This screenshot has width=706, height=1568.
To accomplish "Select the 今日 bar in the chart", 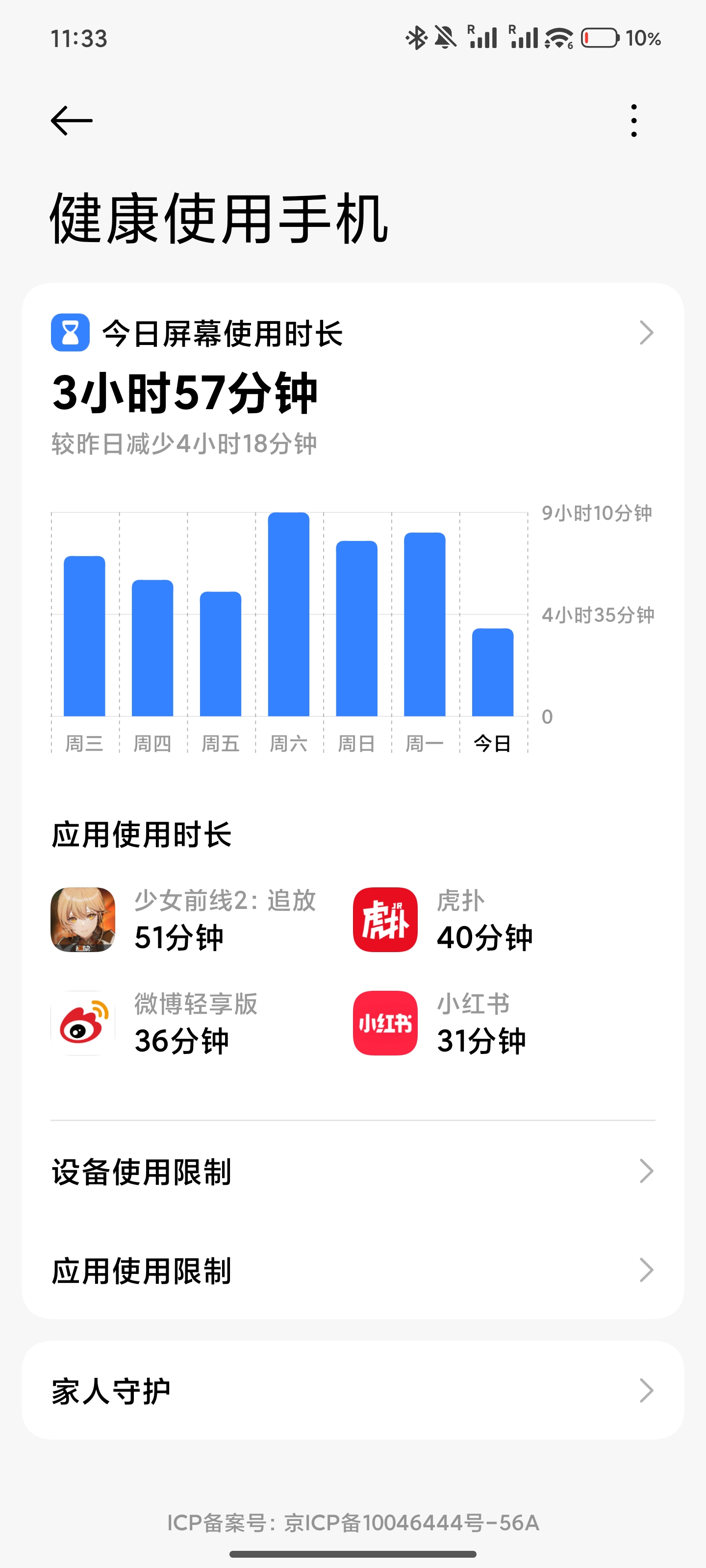I will (493, 672).
